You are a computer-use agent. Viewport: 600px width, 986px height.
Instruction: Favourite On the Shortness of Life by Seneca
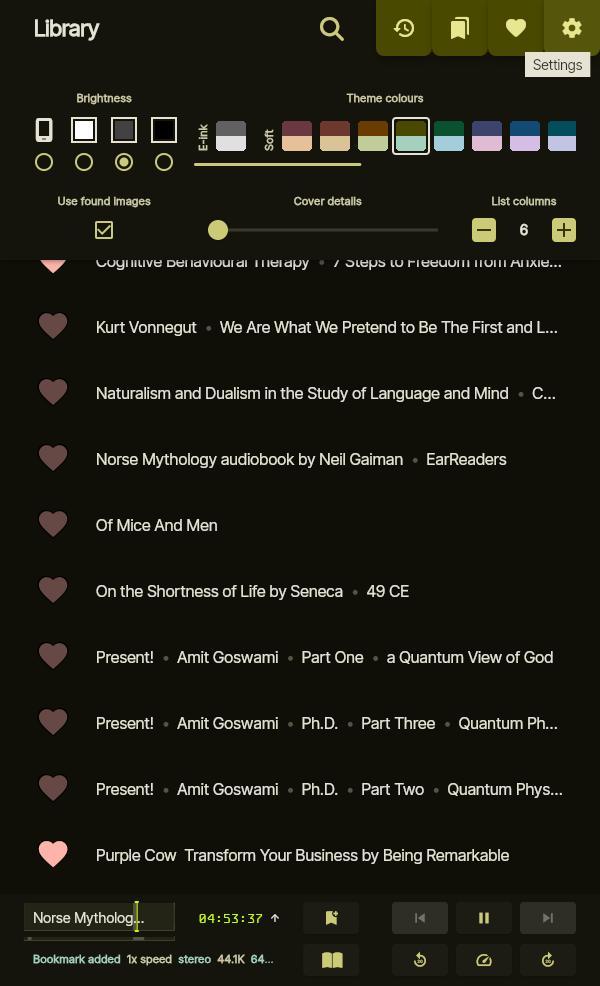pyautogui.click(x=53, y=590)
